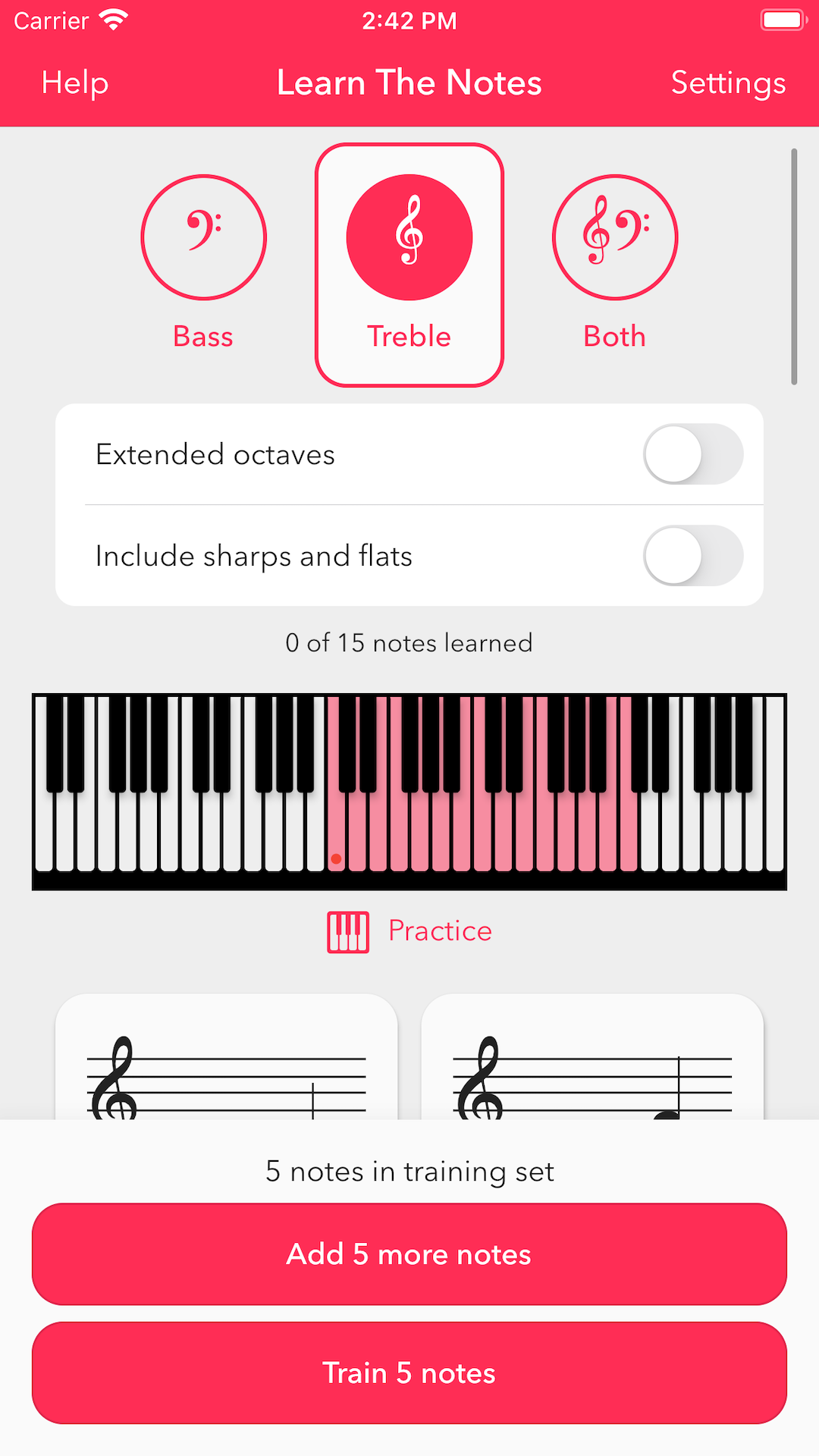The height and width of the screenshot is (1456, 819).
Task: Add 5 more notes to training set
Action: click(409, 1254)
